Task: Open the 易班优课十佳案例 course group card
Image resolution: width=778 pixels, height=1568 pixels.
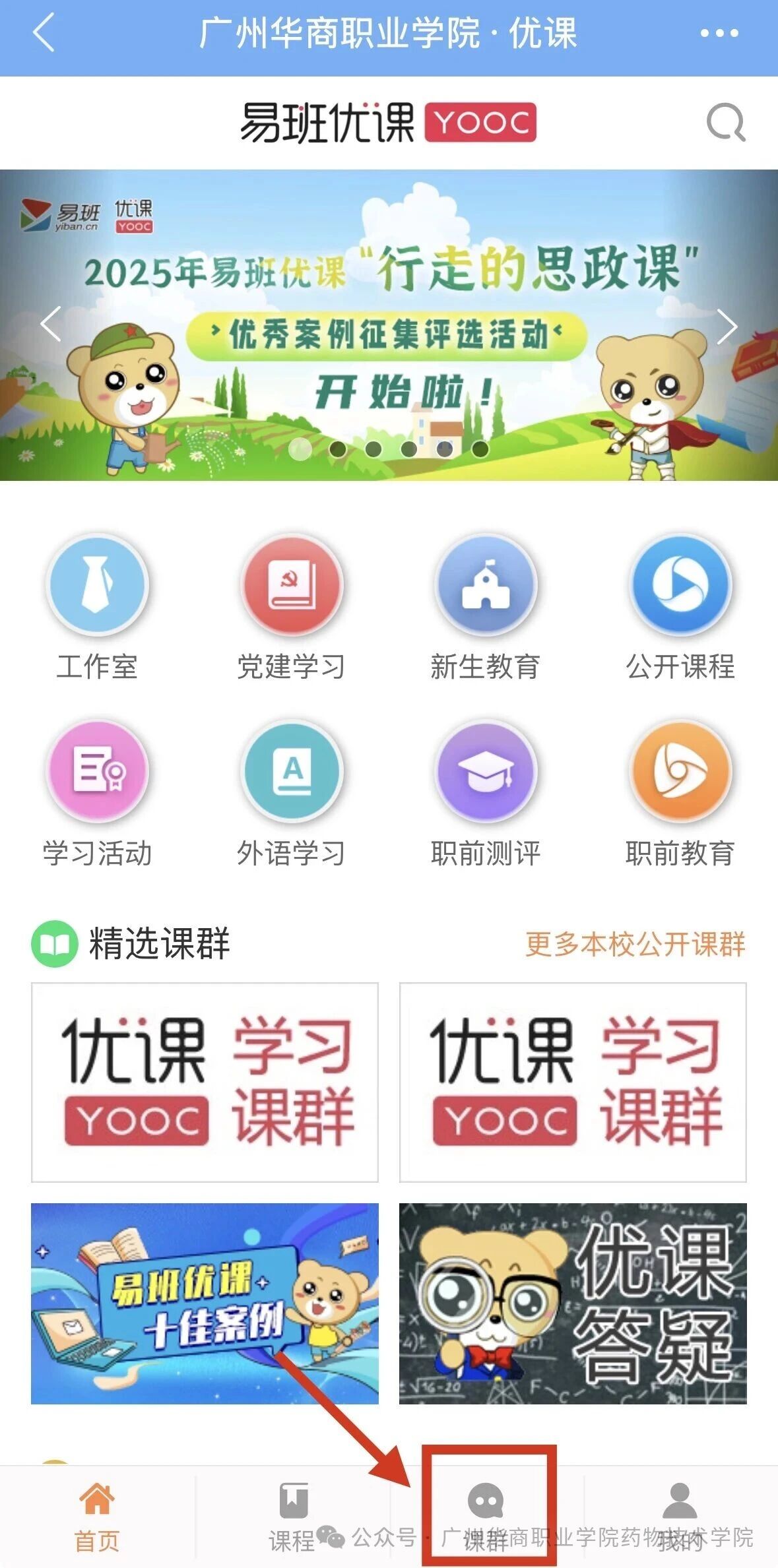Action: 205,1303
